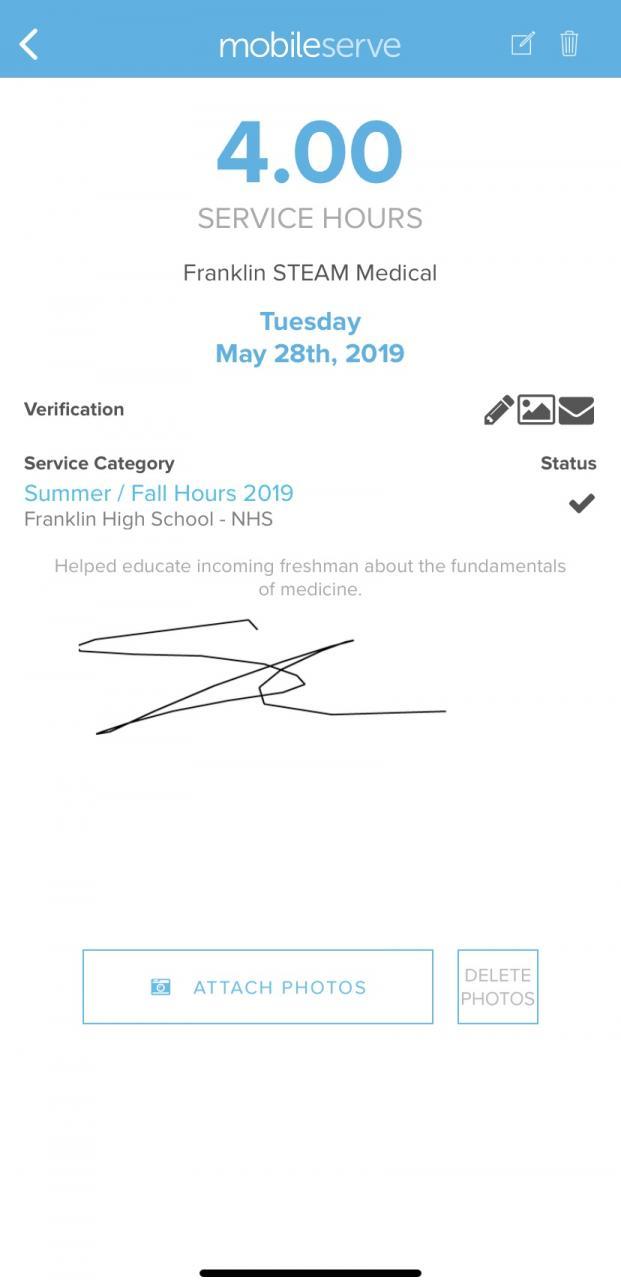Delete this entry with the trash icon
621x1280 pixels.
tap(569, 44)
